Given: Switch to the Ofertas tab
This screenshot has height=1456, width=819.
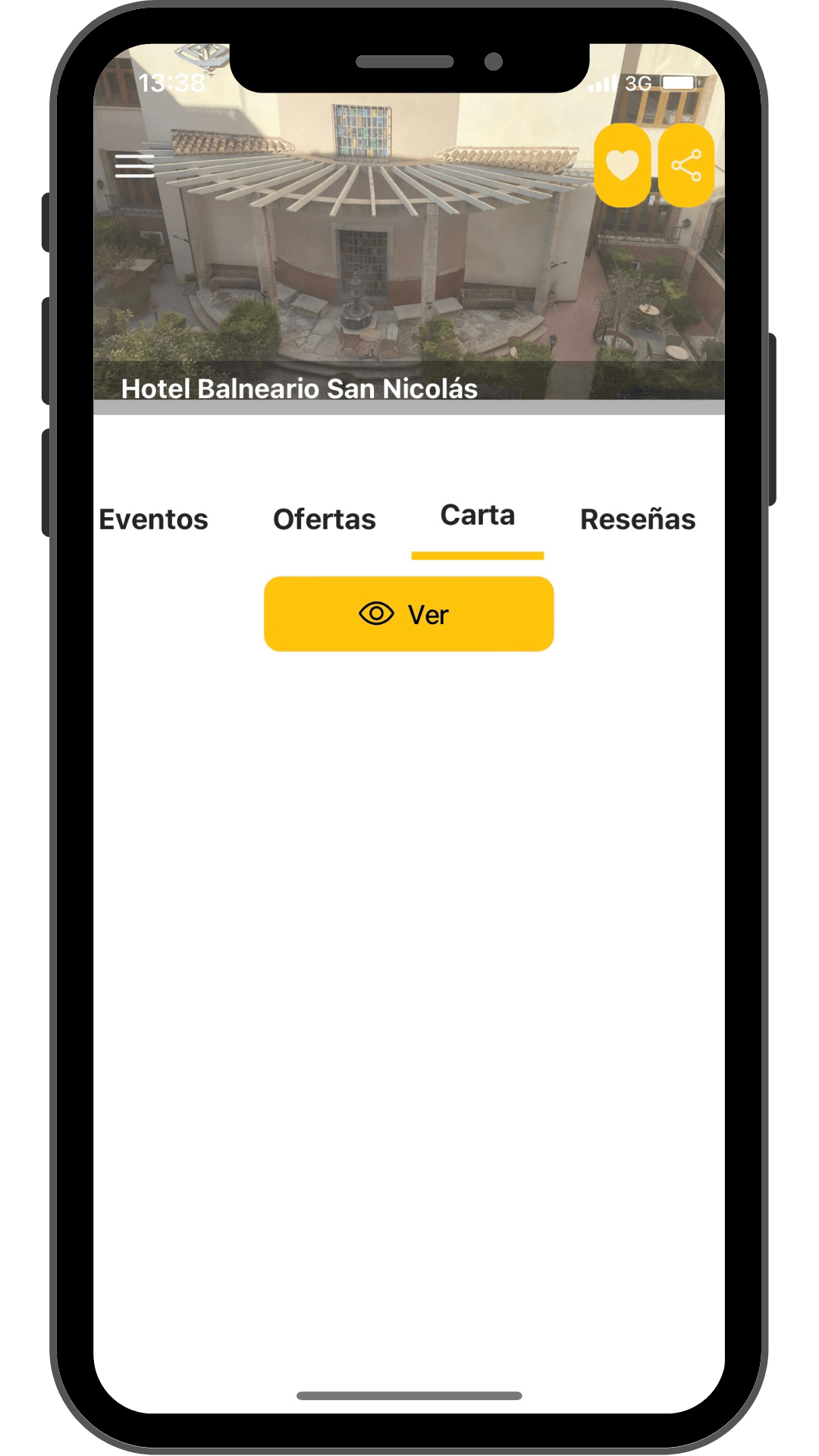Looking at the screenshot, I should 325,519.
